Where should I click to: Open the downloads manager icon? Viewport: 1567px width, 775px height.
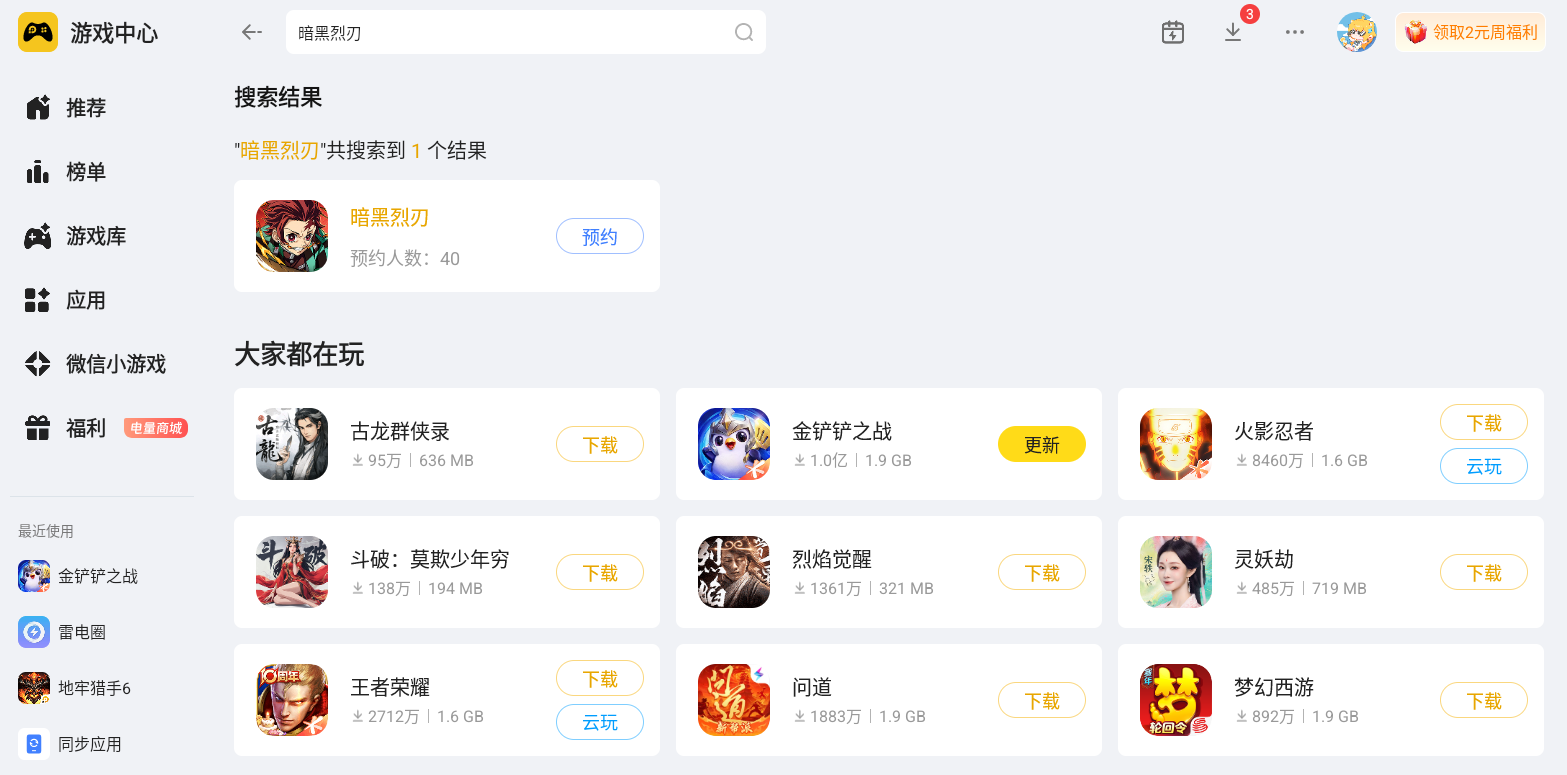(x=1233, y=32)
